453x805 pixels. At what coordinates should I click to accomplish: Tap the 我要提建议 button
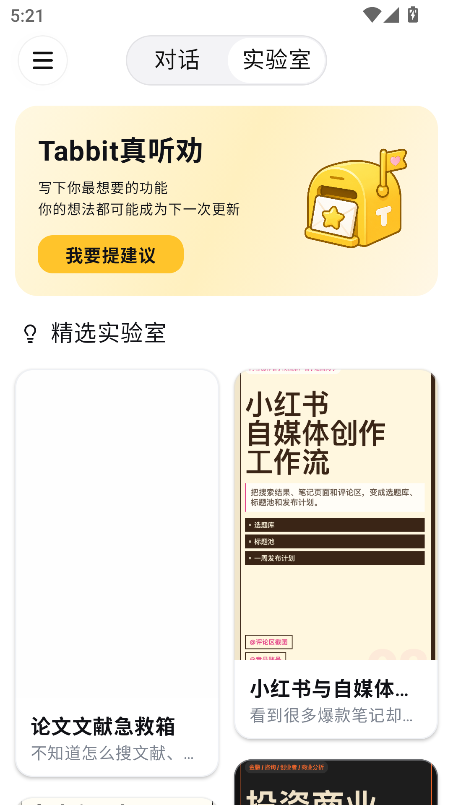click(x=111, y=254)
